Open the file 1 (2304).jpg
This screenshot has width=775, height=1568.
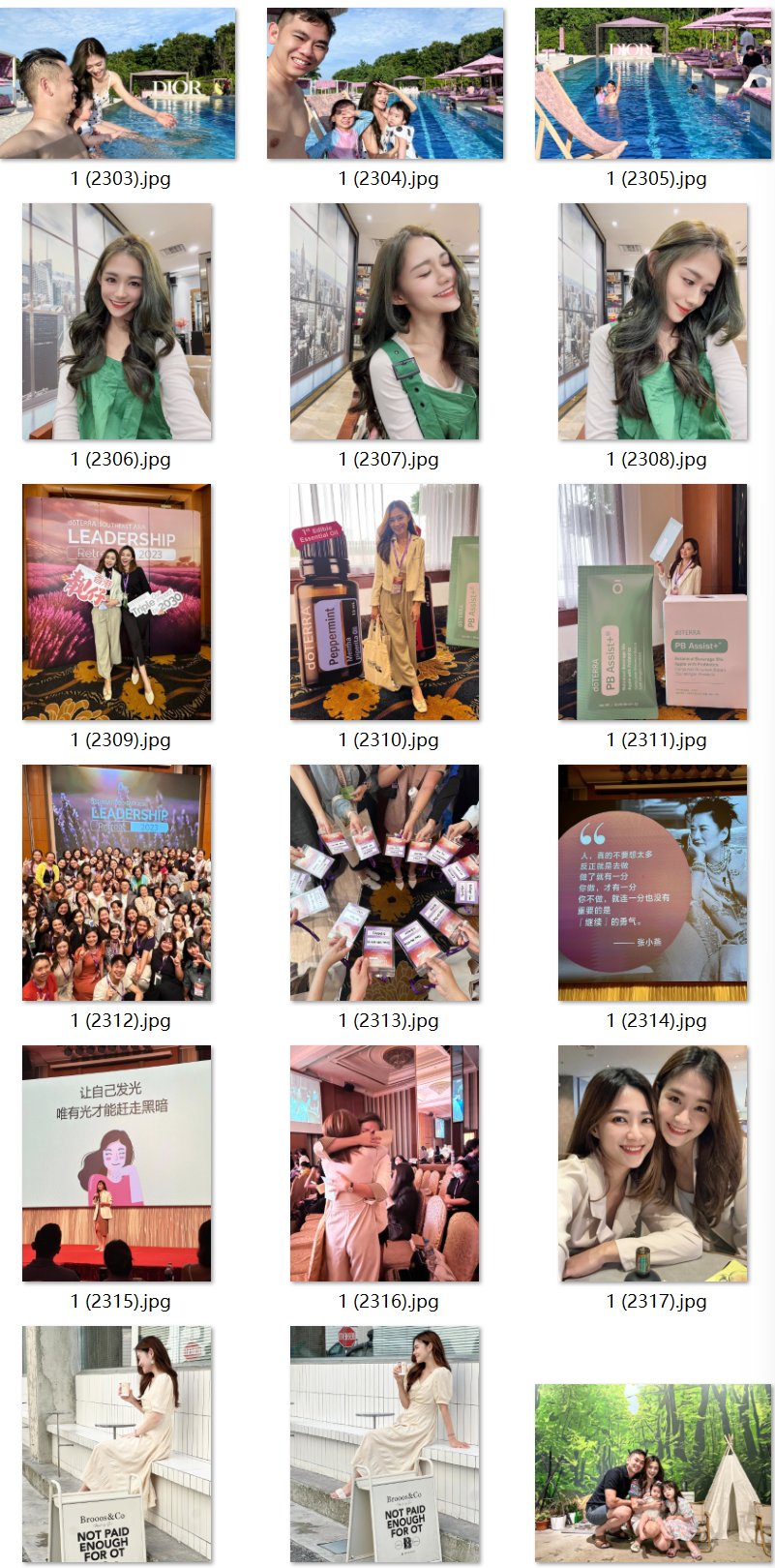[385, 83]
